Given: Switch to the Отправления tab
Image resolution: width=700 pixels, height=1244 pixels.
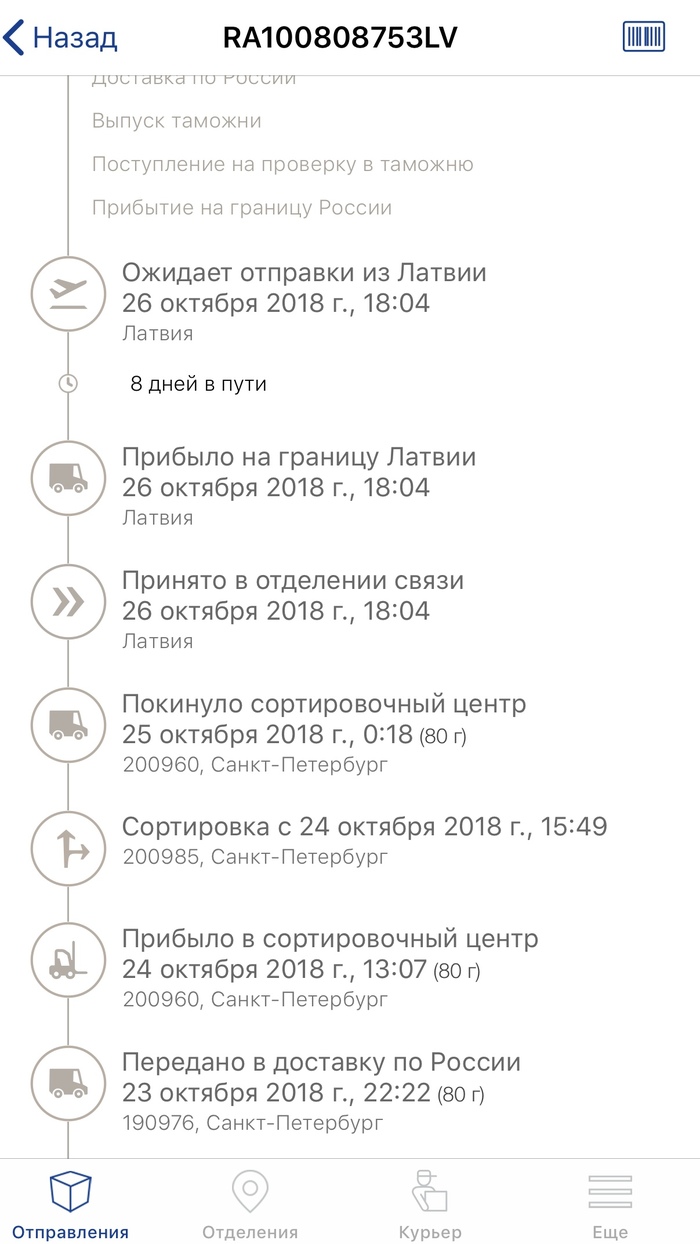Looking at the screenshot, I should point(70,1204).
